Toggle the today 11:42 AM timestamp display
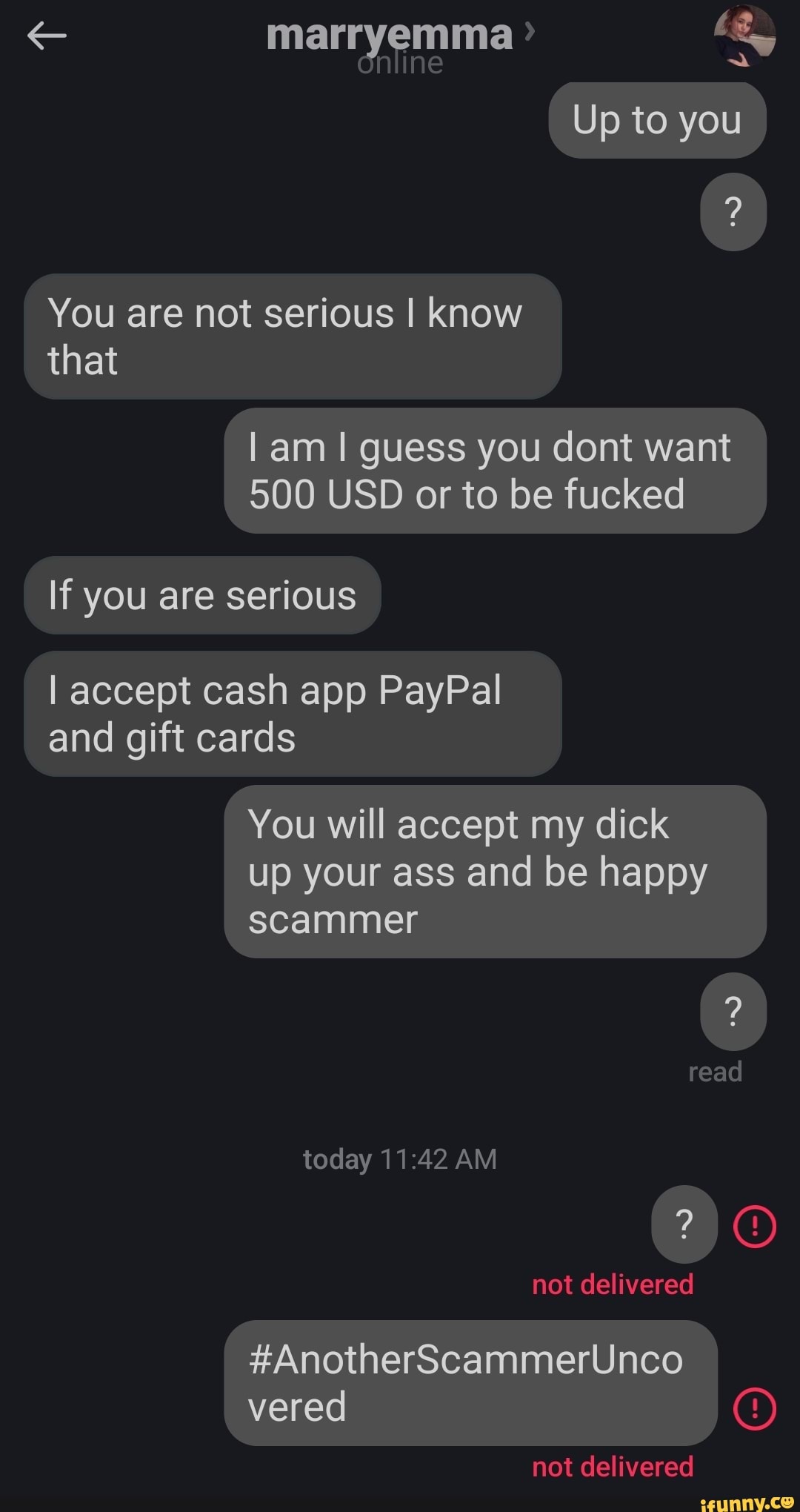The image size is (800, 1512). [x=399, y=1158]
